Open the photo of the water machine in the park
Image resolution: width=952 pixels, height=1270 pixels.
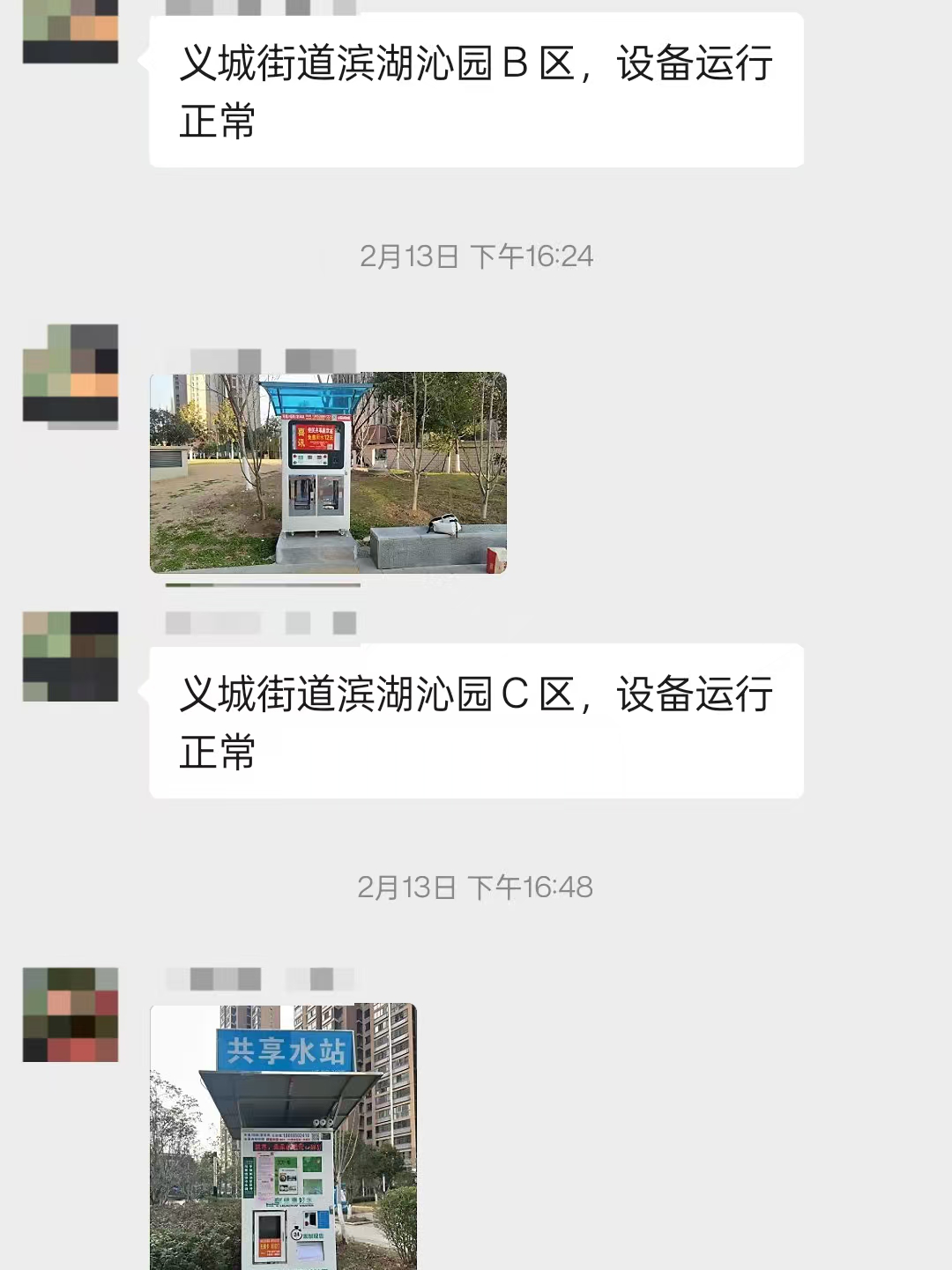pos(328,472)
